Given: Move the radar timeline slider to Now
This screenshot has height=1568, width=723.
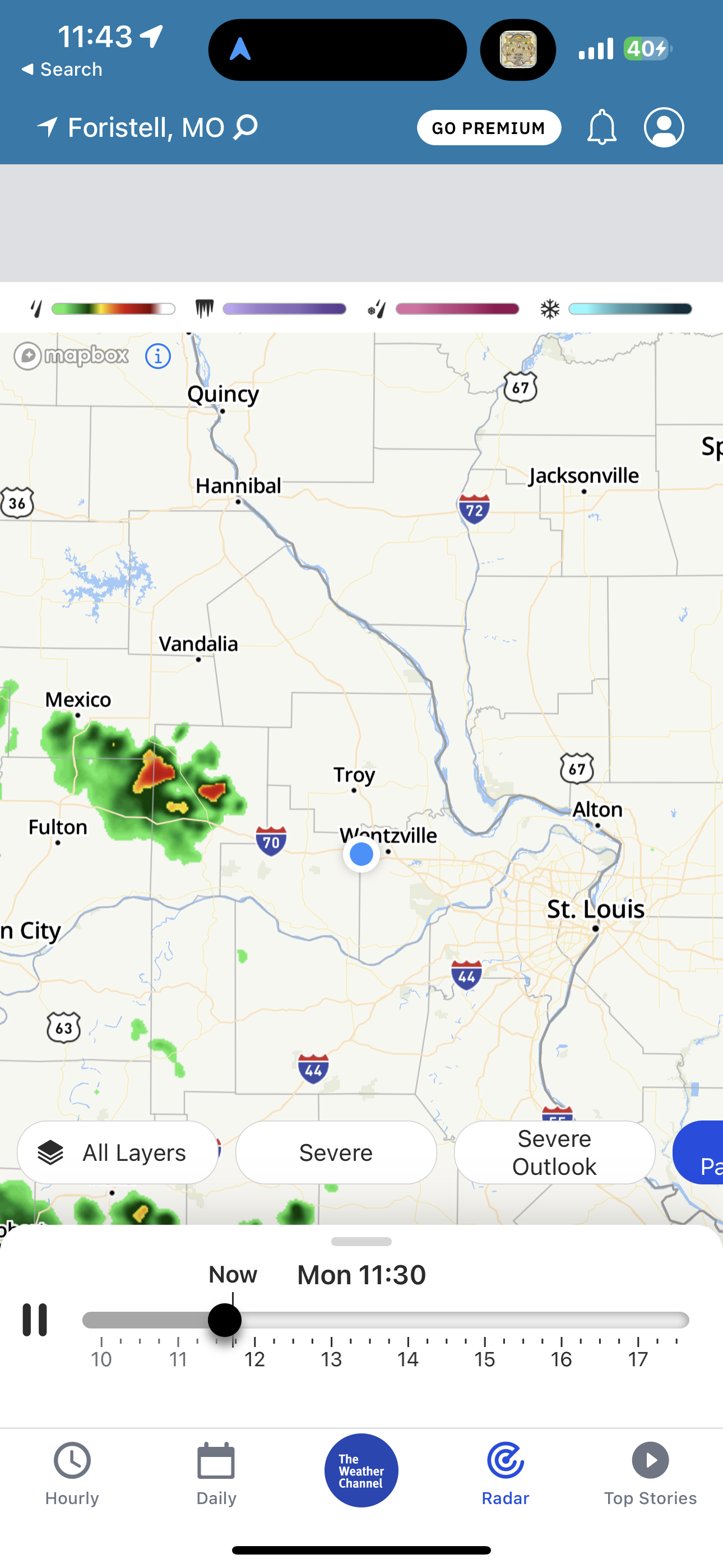Looking at the screenshot, I should point(225,1318).
